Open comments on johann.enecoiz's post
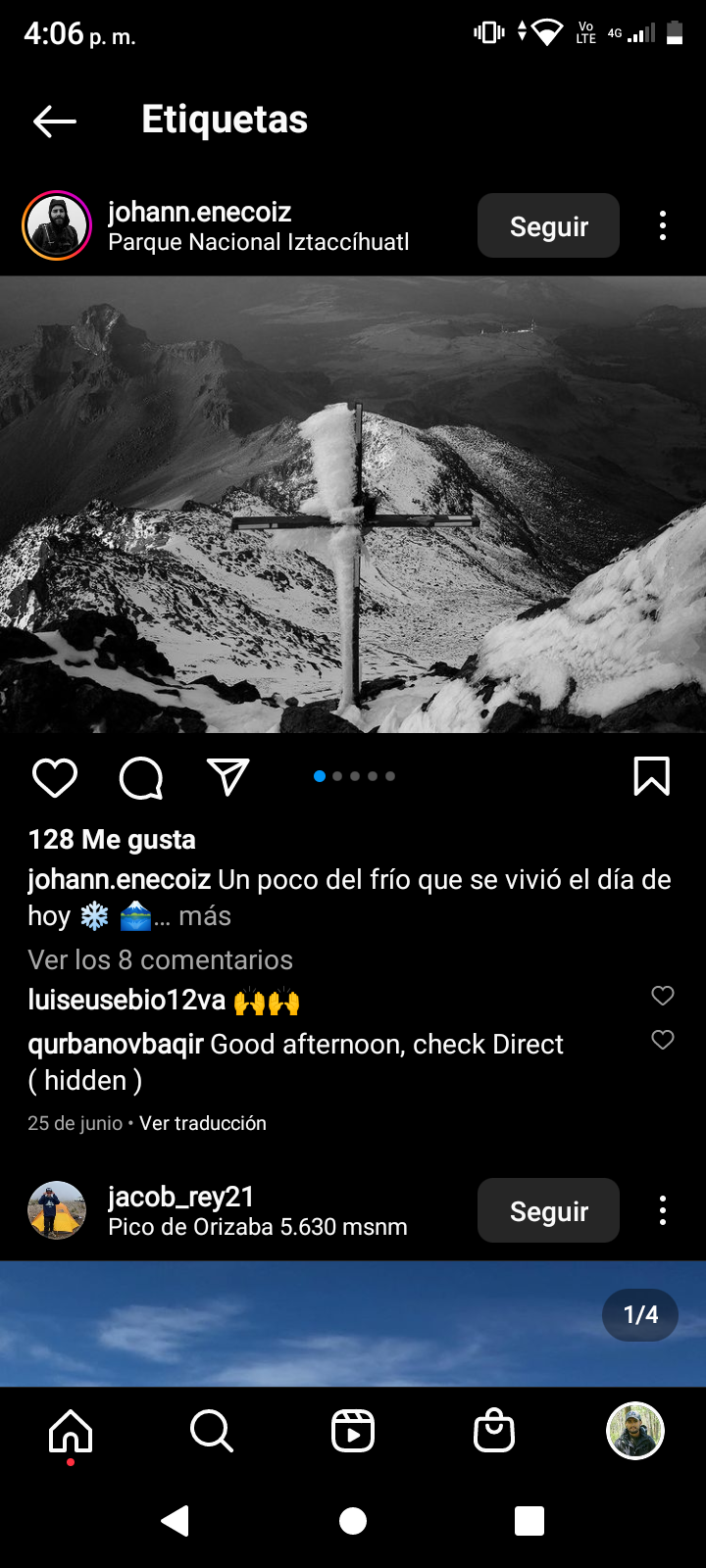Image resolution: width=706 pixels, height=1568 pixels. click(x=141, y=778)
